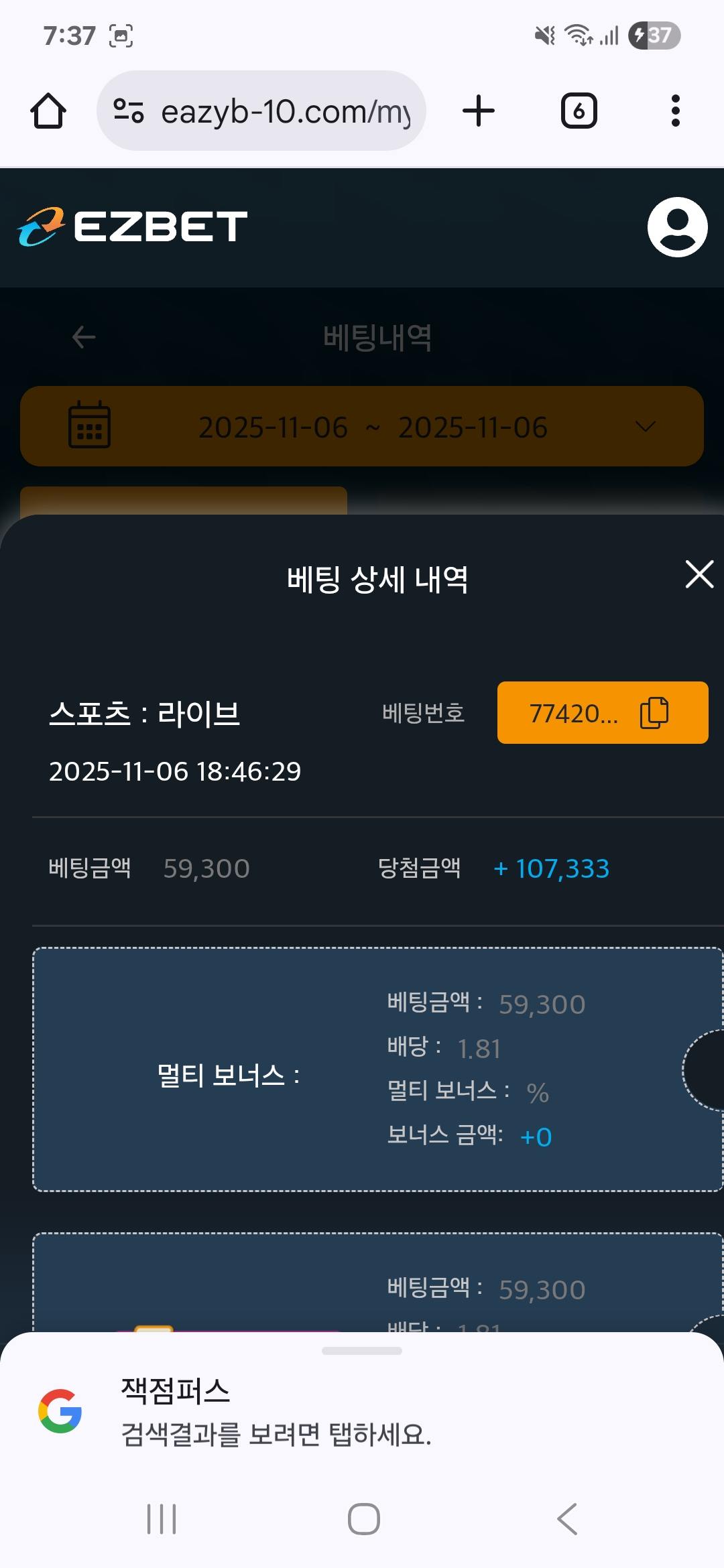
Task: Copy the betting number 77420...
Action: 654,713
